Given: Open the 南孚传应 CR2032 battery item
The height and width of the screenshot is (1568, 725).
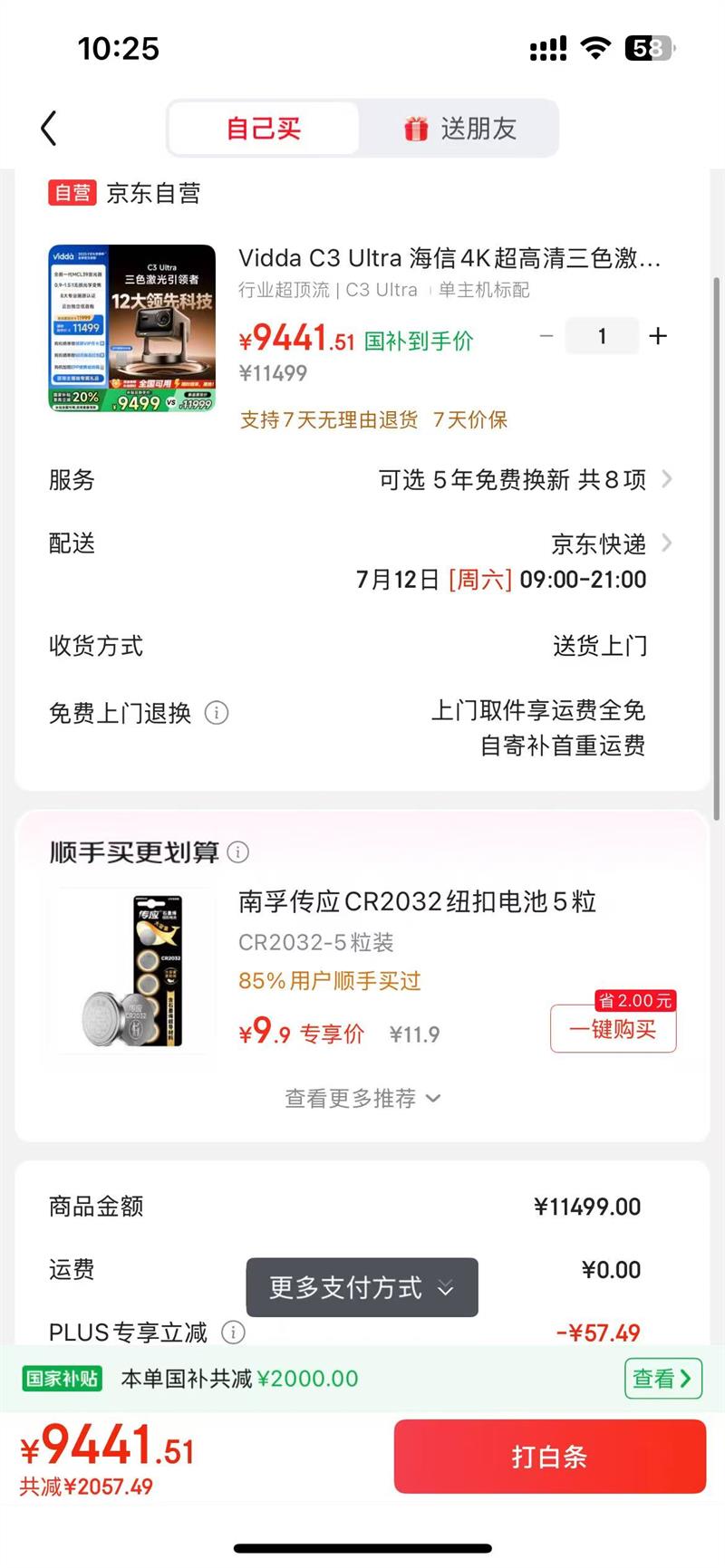Looking at the screenshot, I should tap(417, 901).
